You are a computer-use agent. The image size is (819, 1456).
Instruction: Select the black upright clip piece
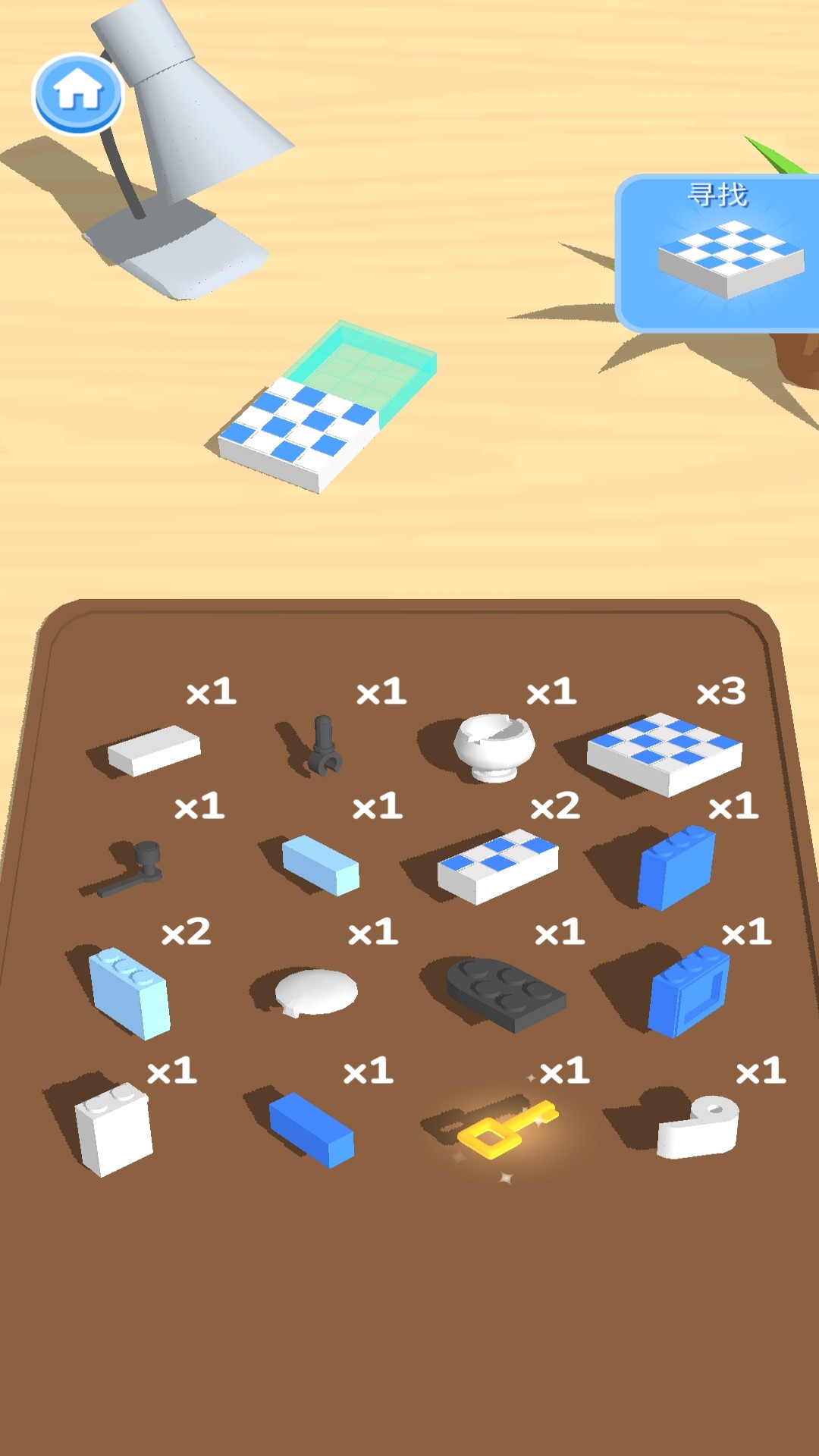coord(325,746)
